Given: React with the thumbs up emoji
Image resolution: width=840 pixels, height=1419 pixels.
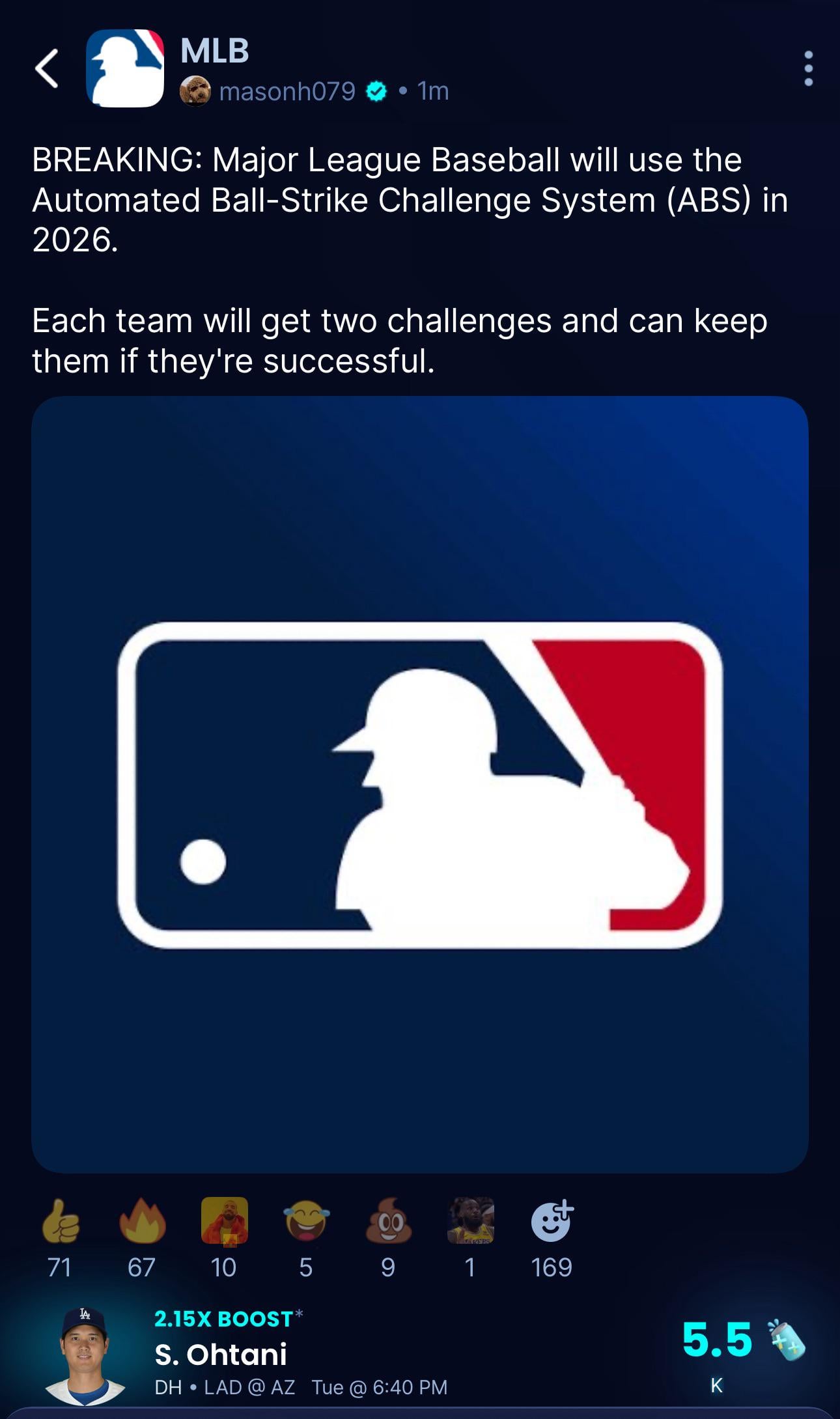Looking at the screenshot, I should tap(61, 1221).
